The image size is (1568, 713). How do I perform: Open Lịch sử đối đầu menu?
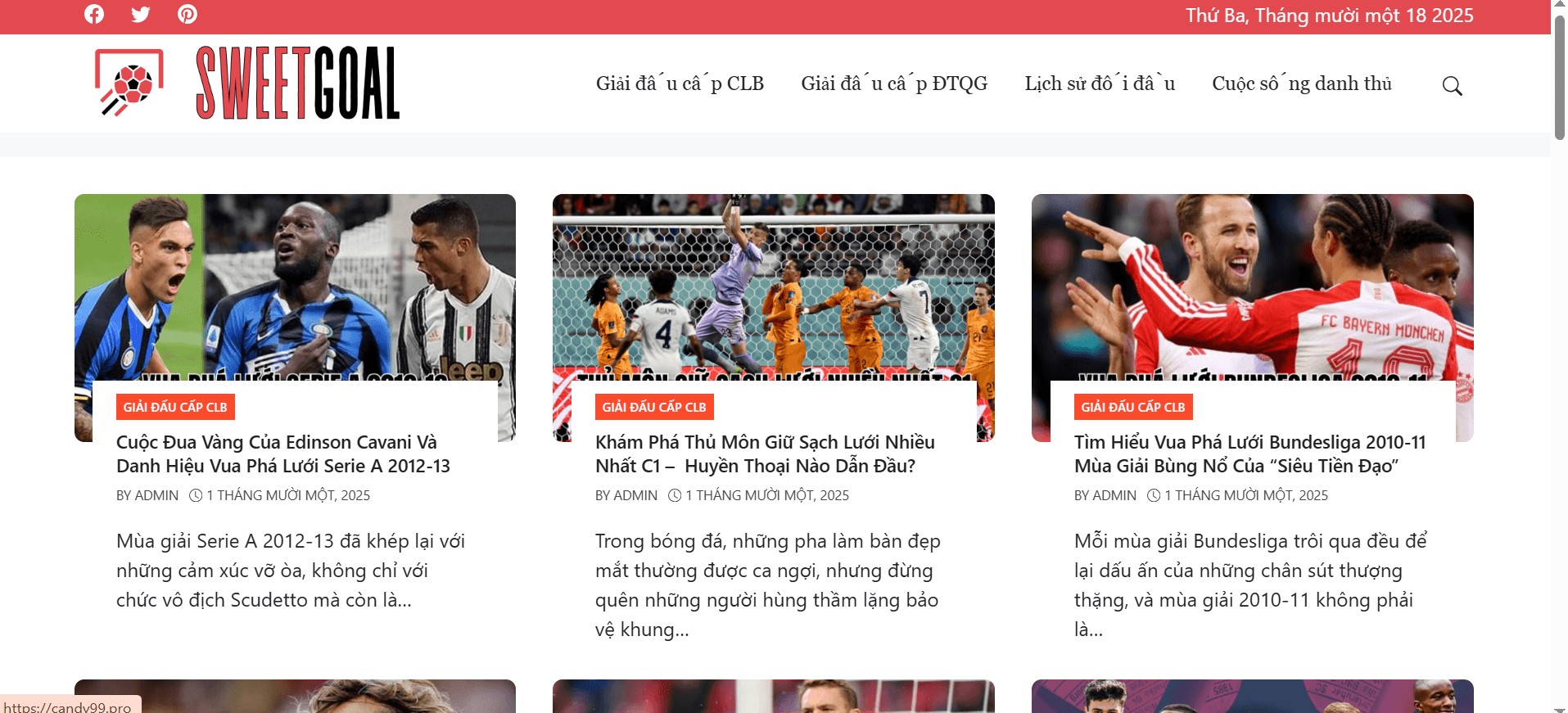(1100, 83)
